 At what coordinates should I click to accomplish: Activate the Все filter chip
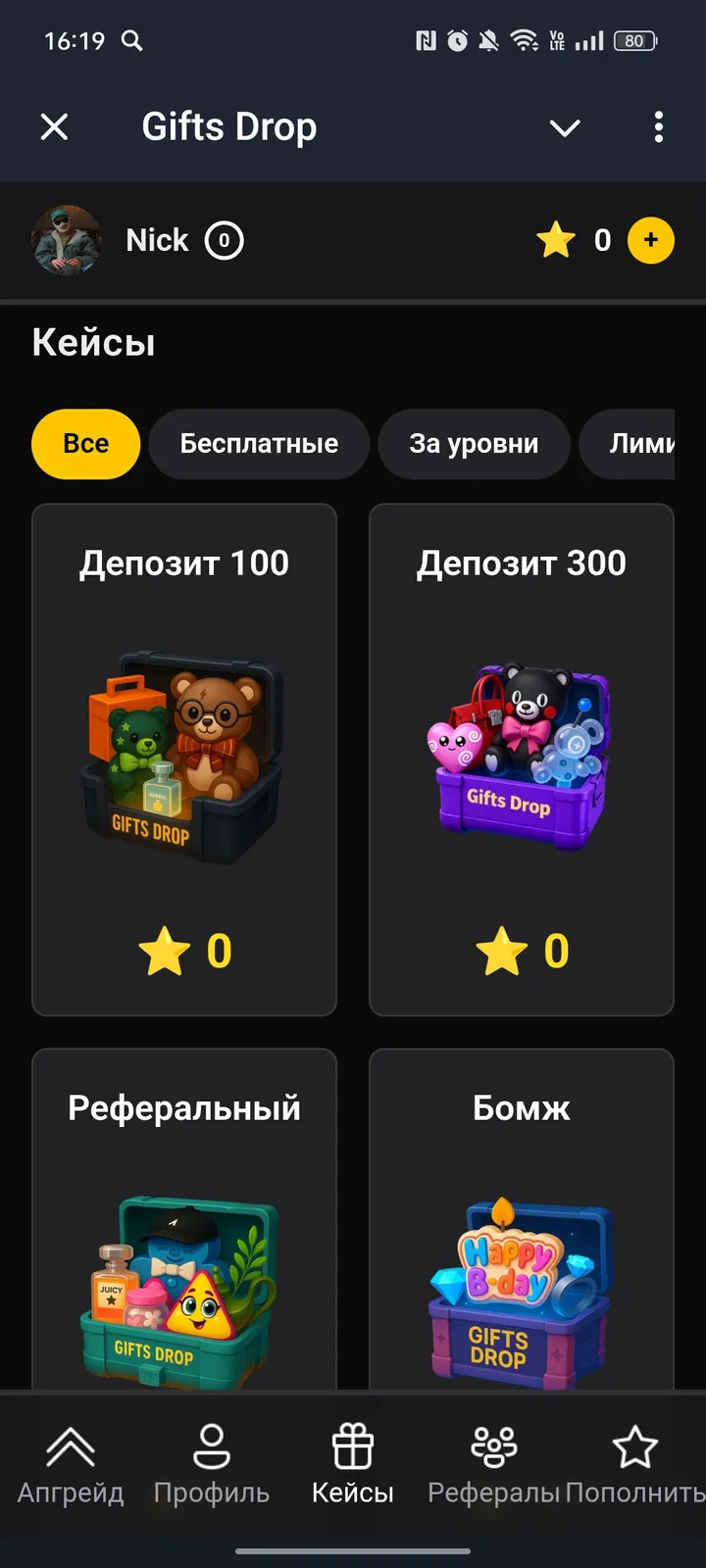coord(85,444)
